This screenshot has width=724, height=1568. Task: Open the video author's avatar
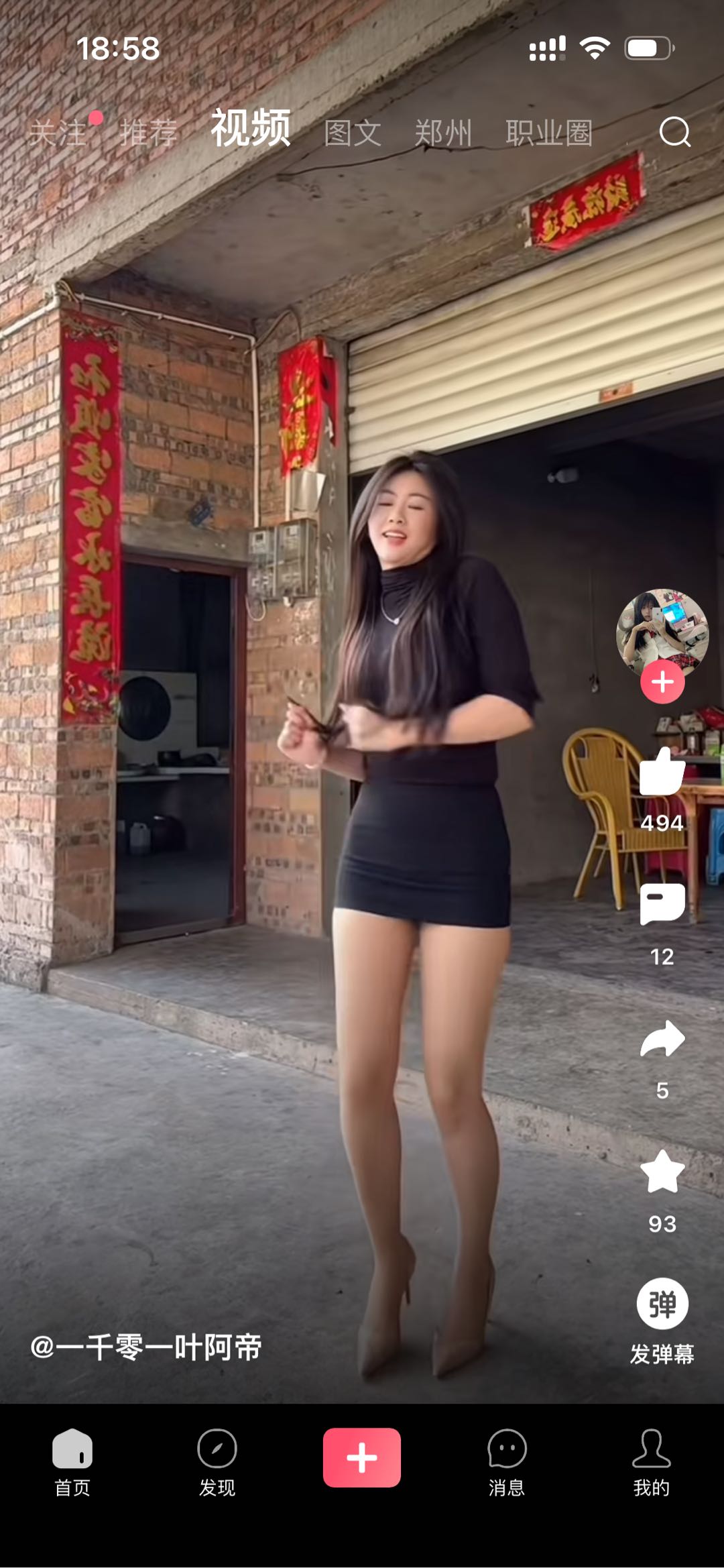[662, 630]
